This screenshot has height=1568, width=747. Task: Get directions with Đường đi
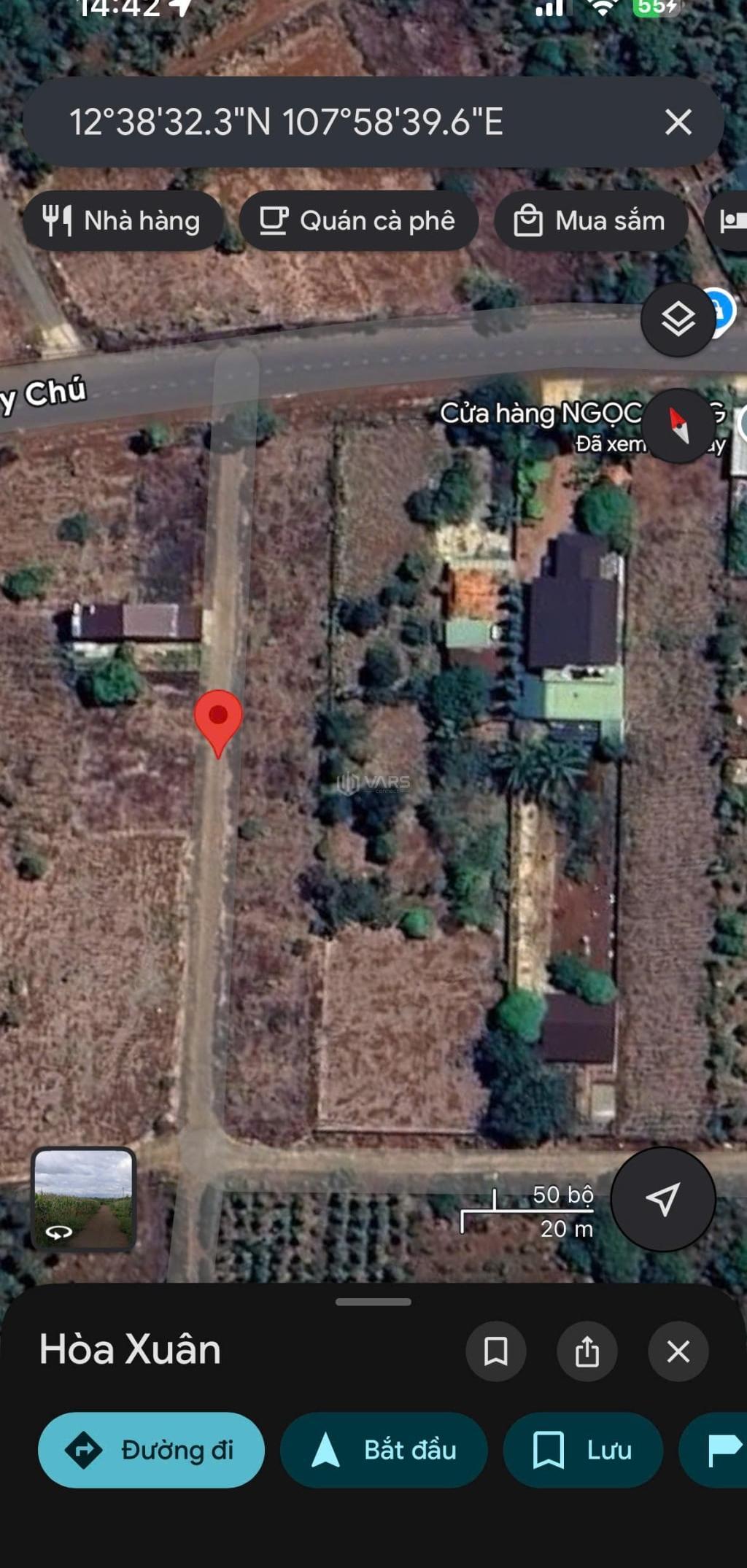pos(151,1450)
